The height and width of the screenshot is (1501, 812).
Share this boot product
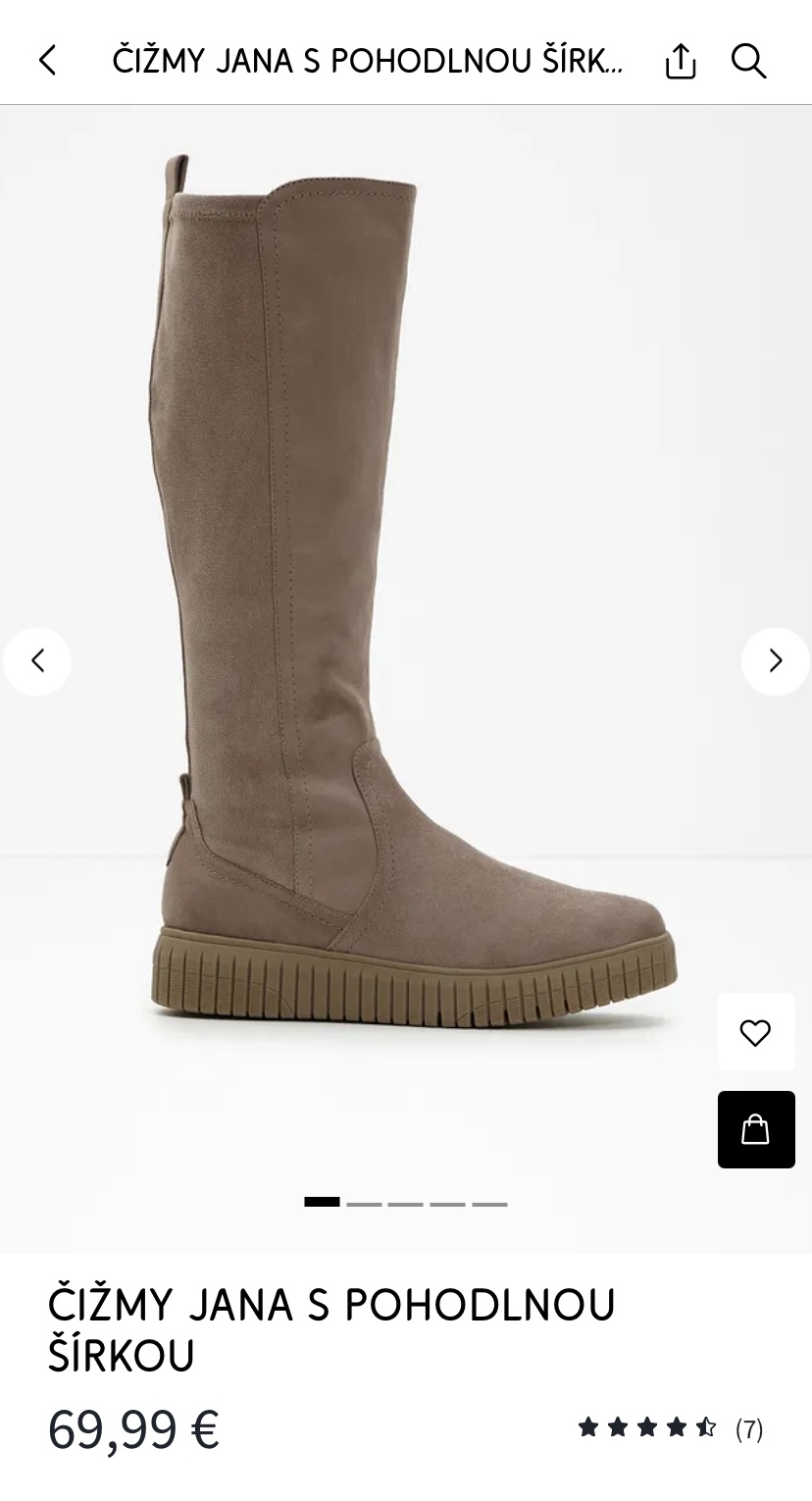pos(680,61)
